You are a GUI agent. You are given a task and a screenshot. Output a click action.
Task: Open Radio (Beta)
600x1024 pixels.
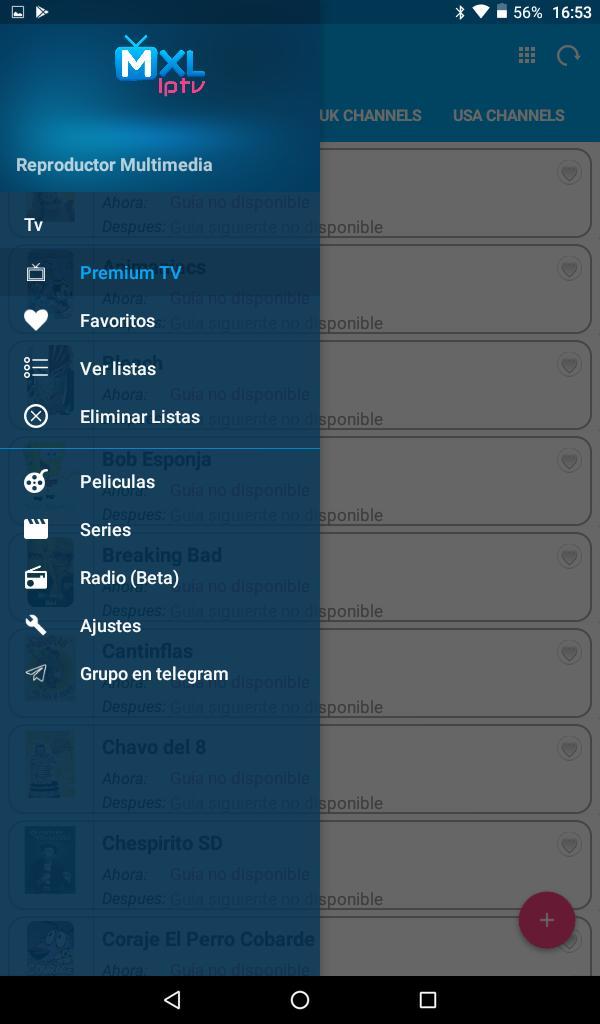(x=129, y=578)
